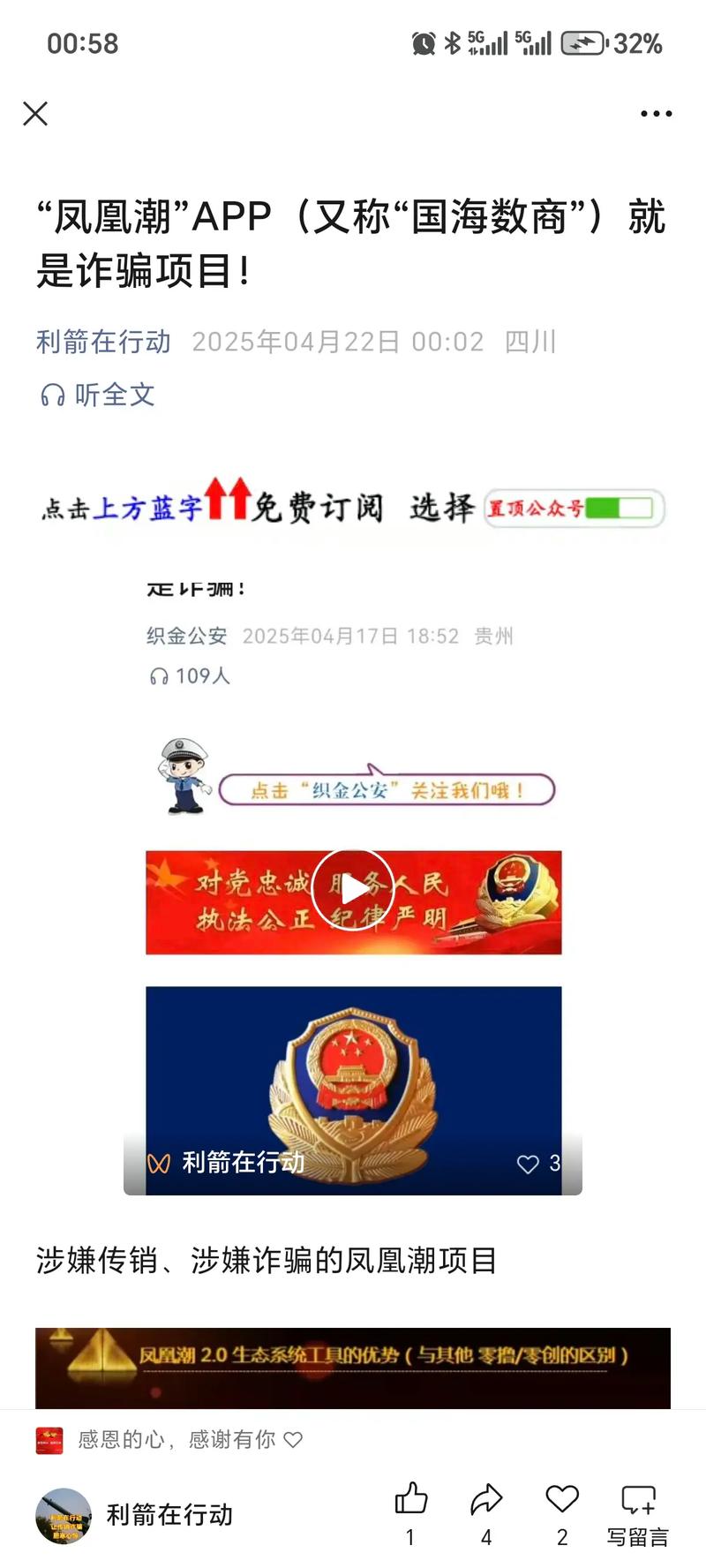The image size is (706, 1568).
Task: Listen to the full article (听全文)
Action: coord(98,395)
